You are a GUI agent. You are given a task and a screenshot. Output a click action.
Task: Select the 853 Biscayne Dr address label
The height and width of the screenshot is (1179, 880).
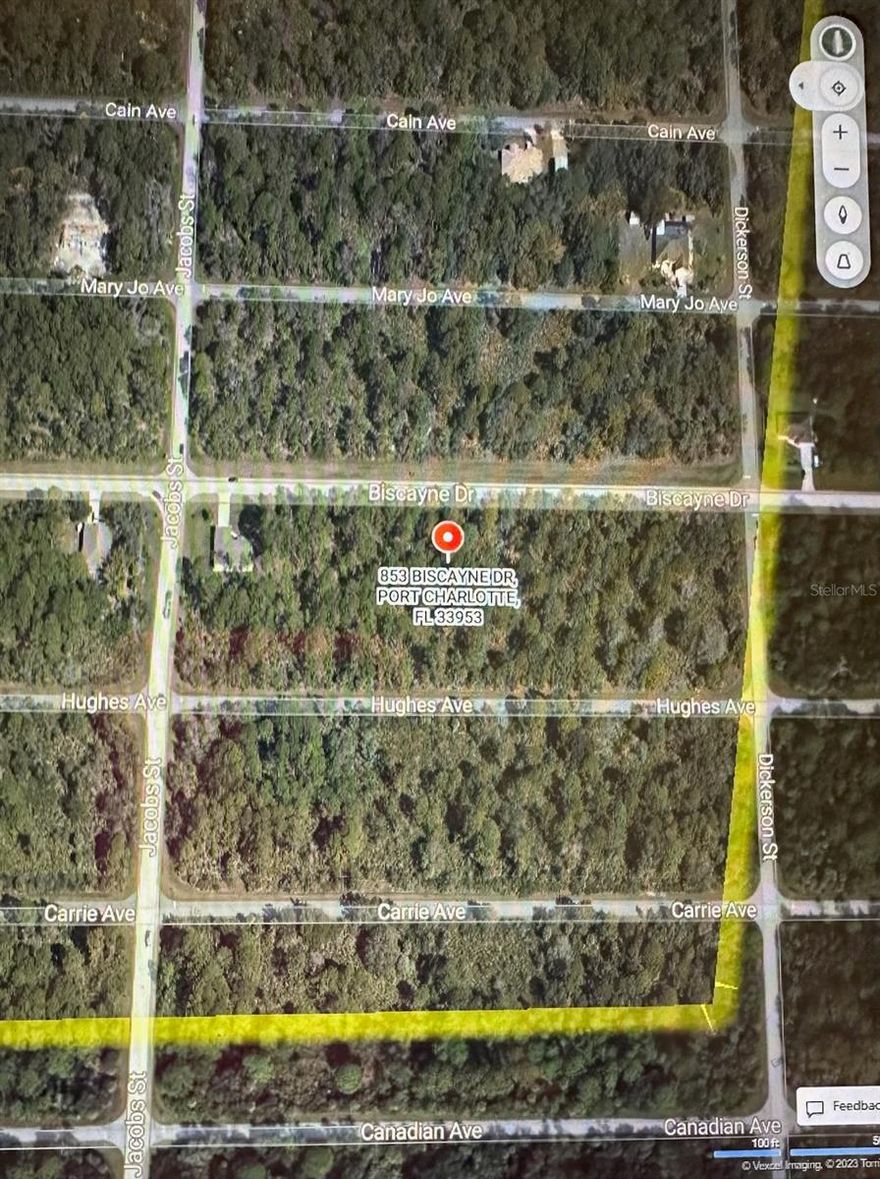pos(447,594)
